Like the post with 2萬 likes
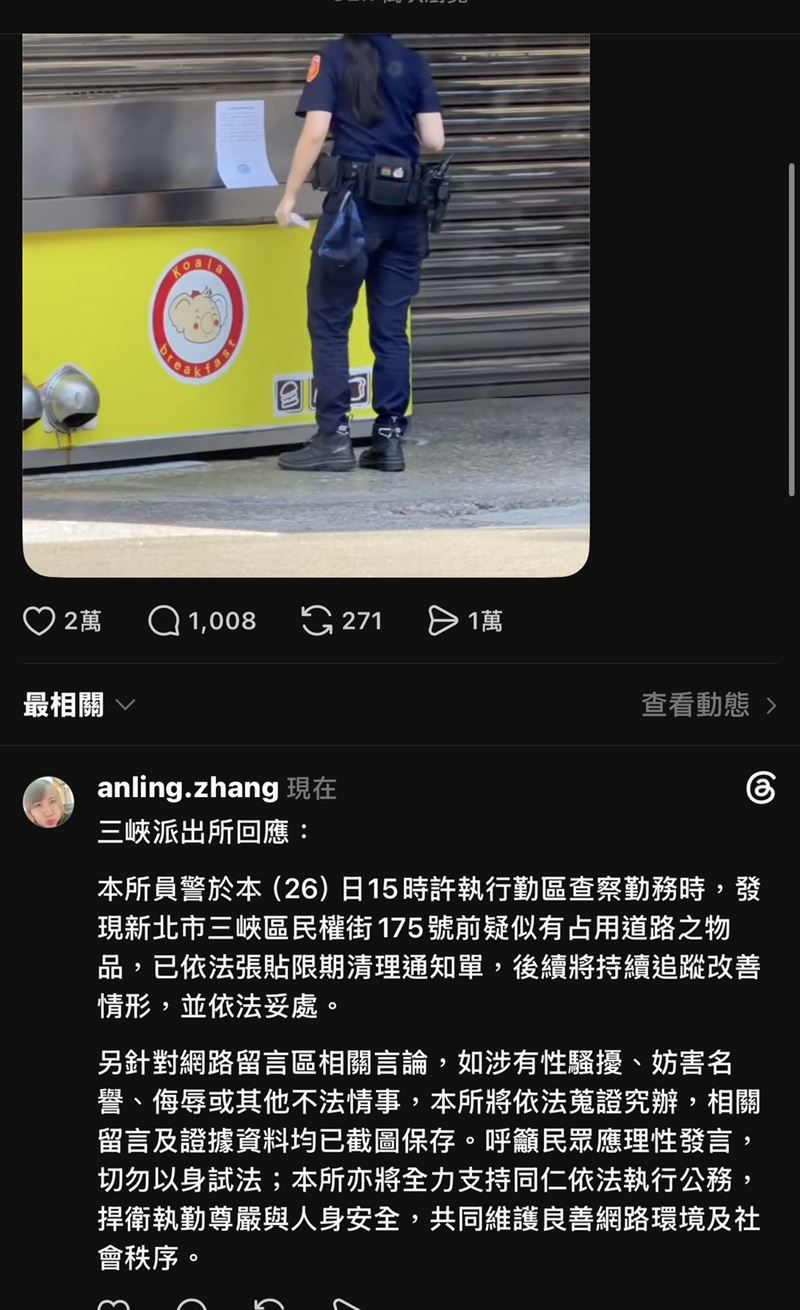The image size is (800, 1310). [39, 621]
